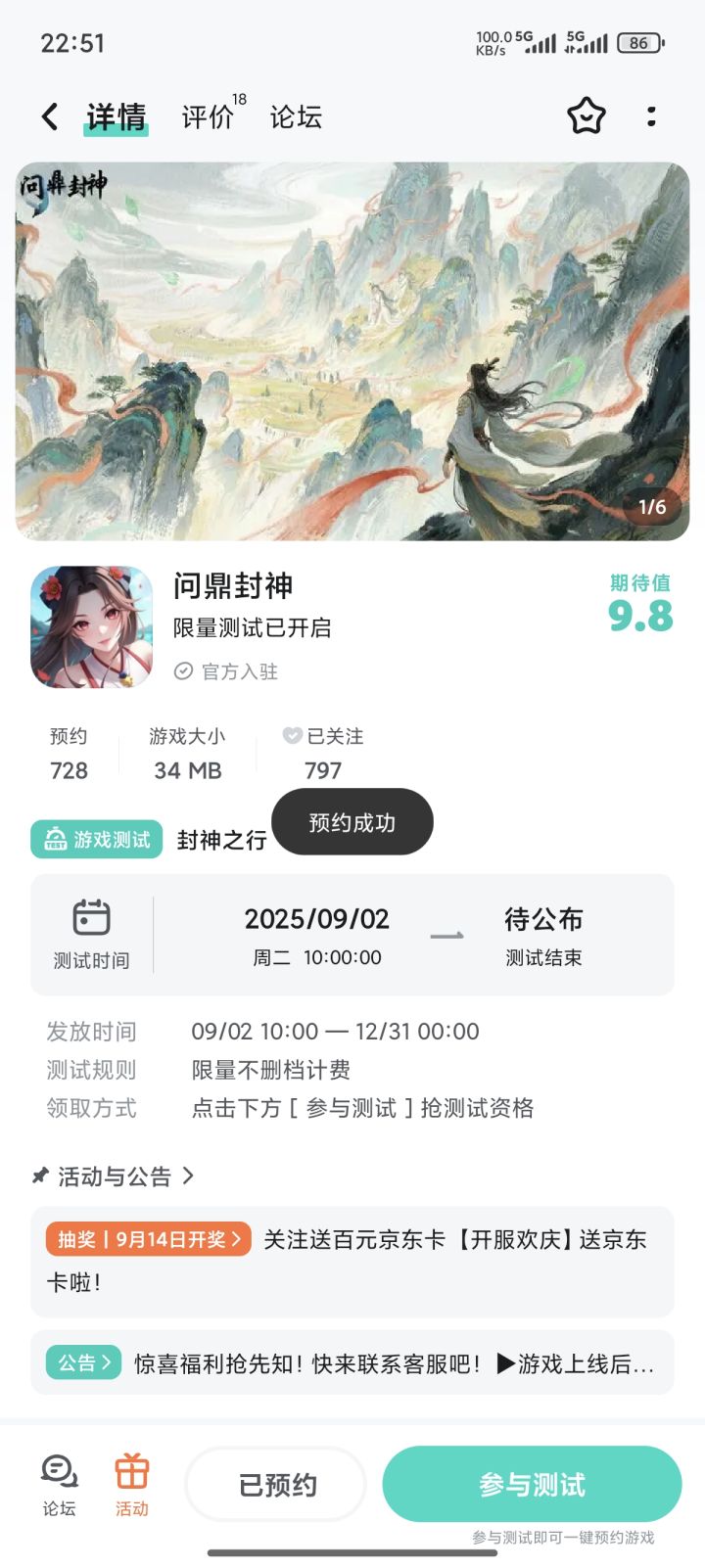705x1568 pixels.
Task: Tap the 参与测试 button
Action: pyautogui.click(x=531, y=1484)
